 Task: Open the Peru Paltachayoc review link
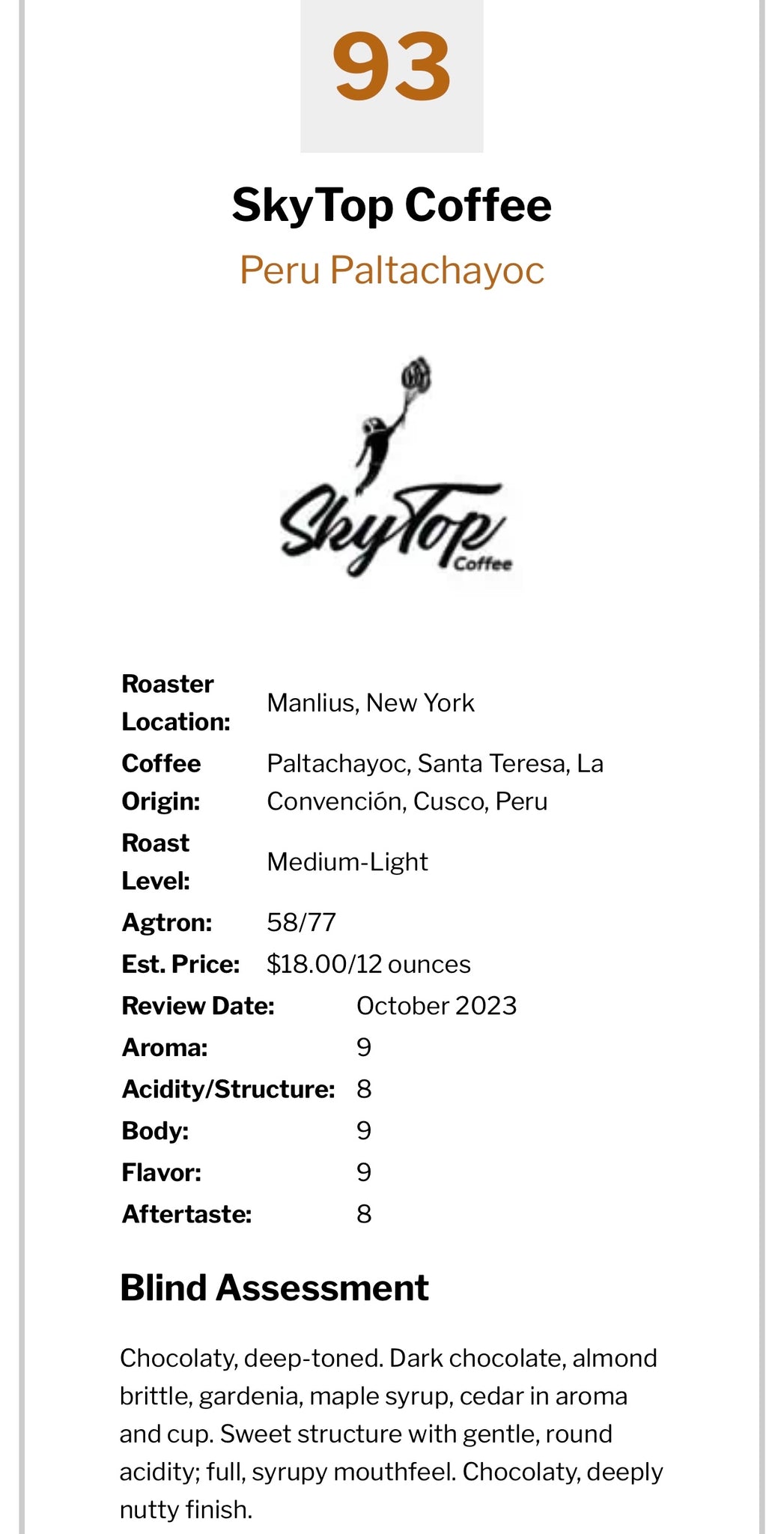click(392, 270)
